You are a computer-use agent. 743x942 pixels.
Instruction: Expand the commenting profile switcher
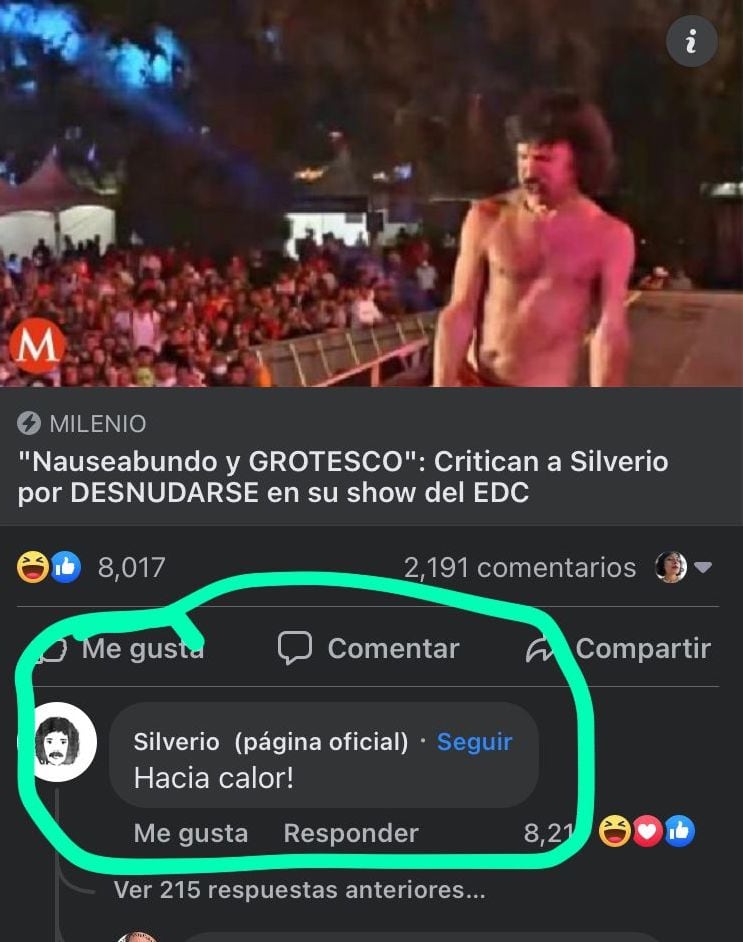click(x=684, y=568)
